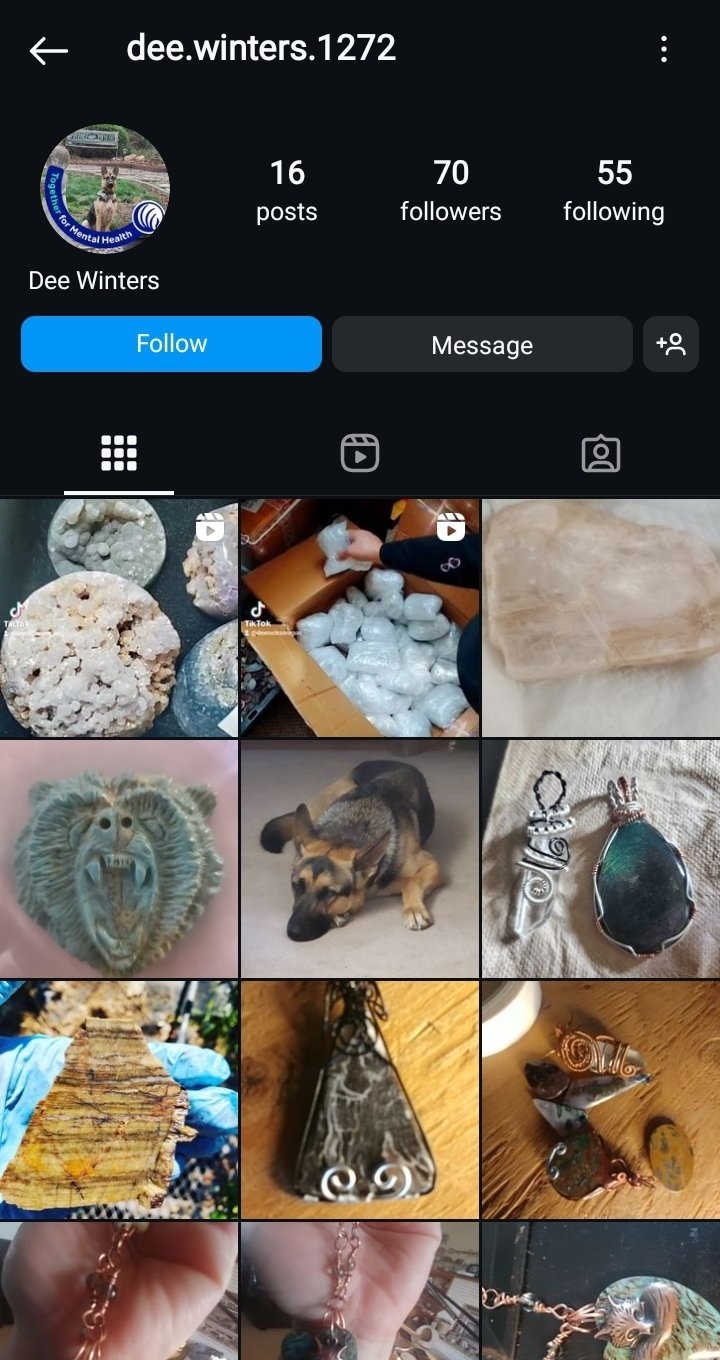Follow Dee Winters
The height and width of the screenshot is (1360, 720).
click(171, 344)
